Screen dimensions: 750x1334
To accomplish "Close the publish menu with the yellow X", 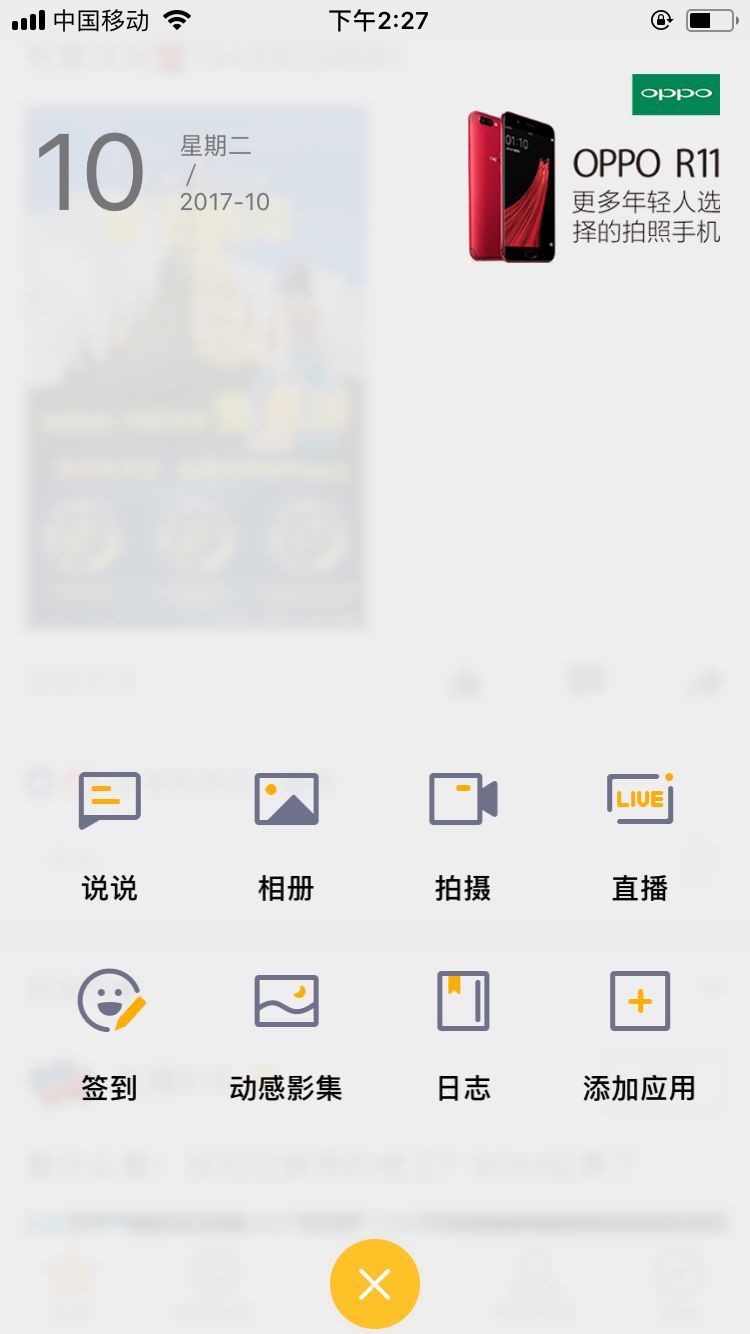I will coord(375,1284).
